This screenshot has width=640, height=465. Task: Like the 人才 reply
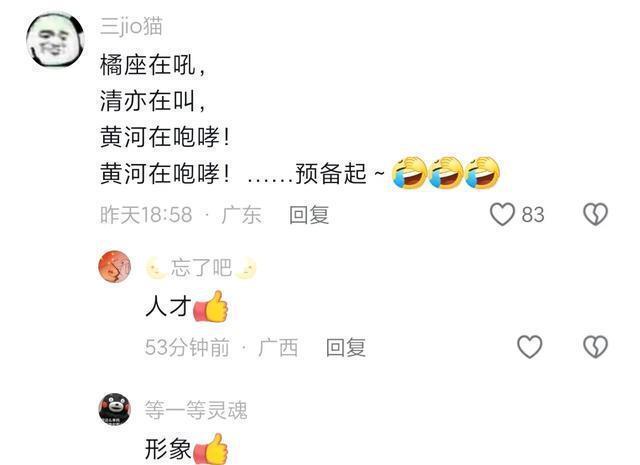pyautogui.click(x=529, y=347)
